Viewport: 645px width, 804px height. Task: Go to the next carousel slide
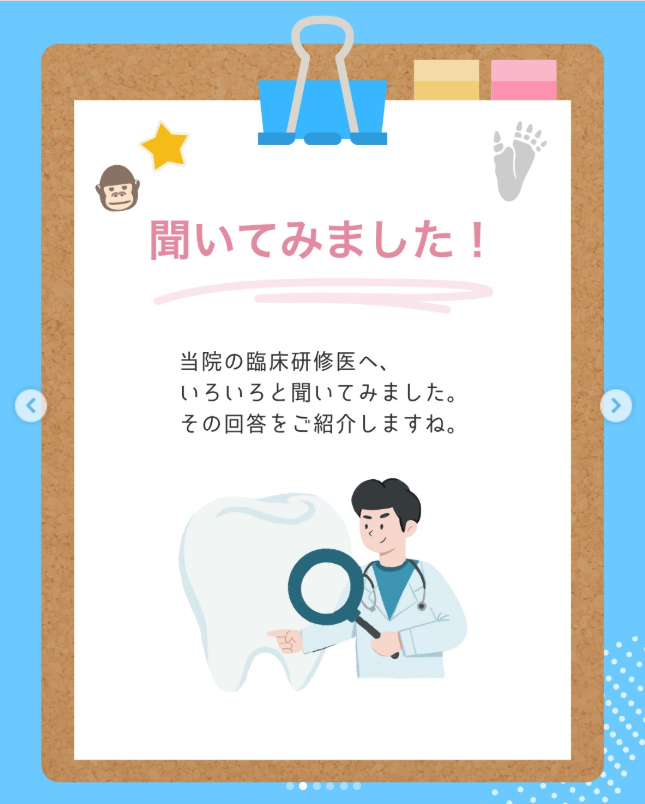[615, 405]
